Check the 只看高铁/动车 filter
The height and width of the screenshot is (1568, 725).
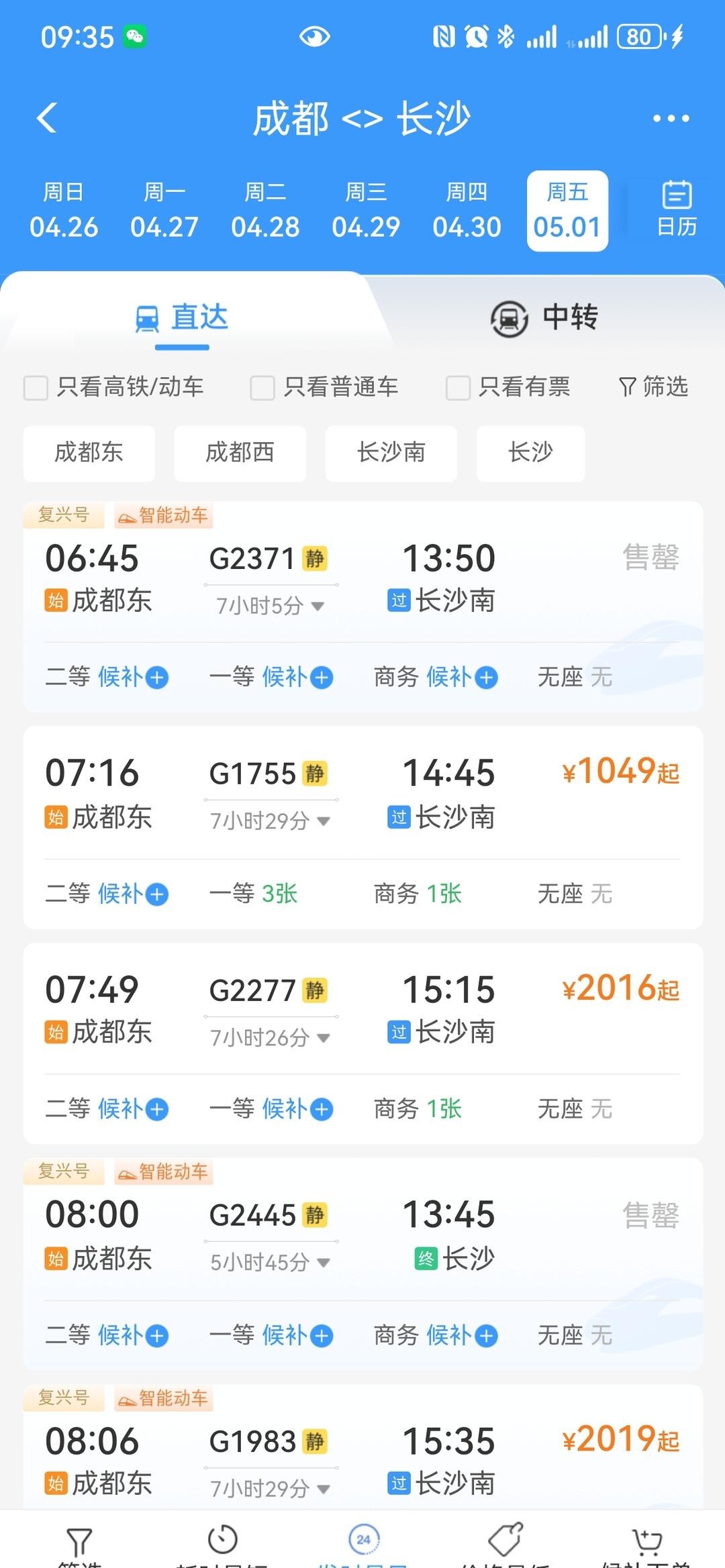click(36, 387)
